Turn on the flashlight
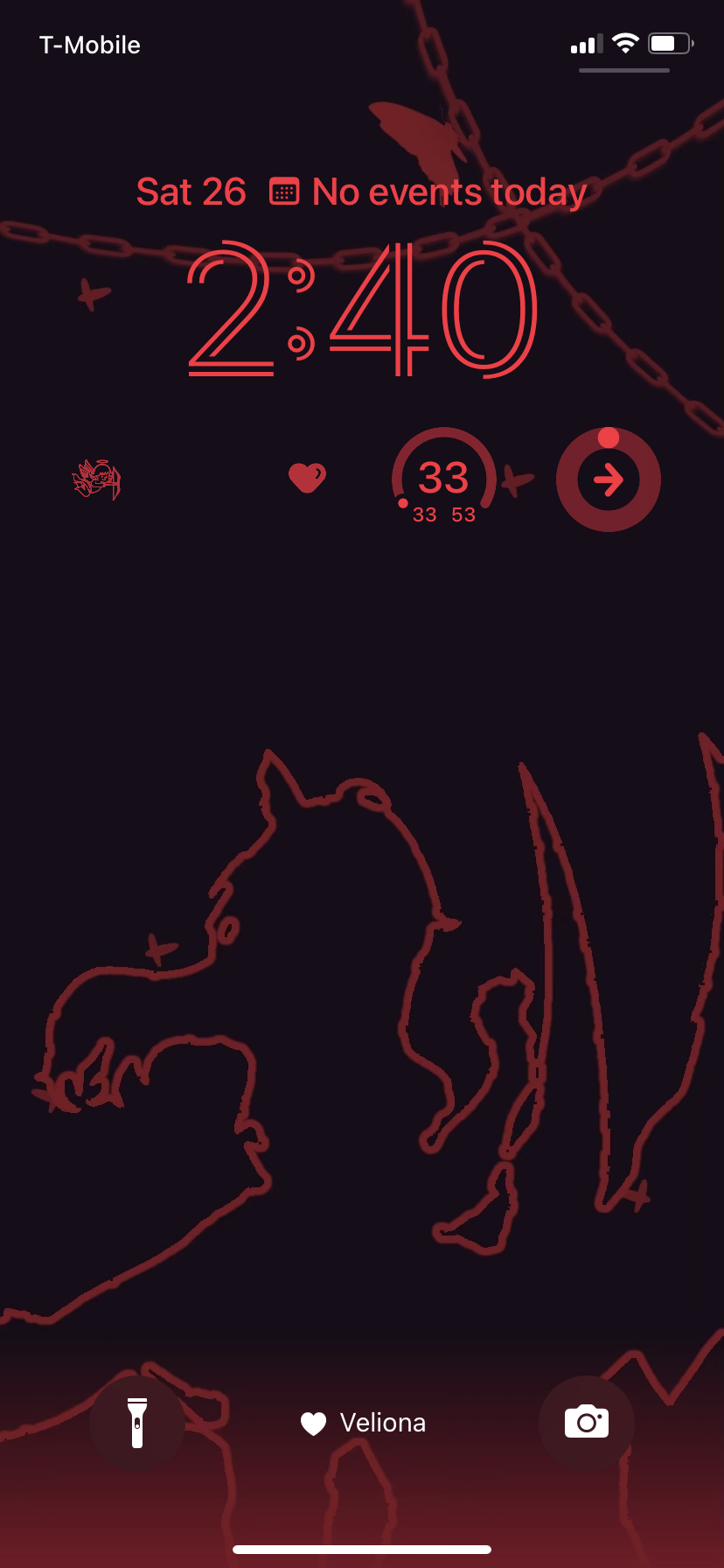Image resolution: width=724 pixels, height=1568 pixels. coord(136,1423)
